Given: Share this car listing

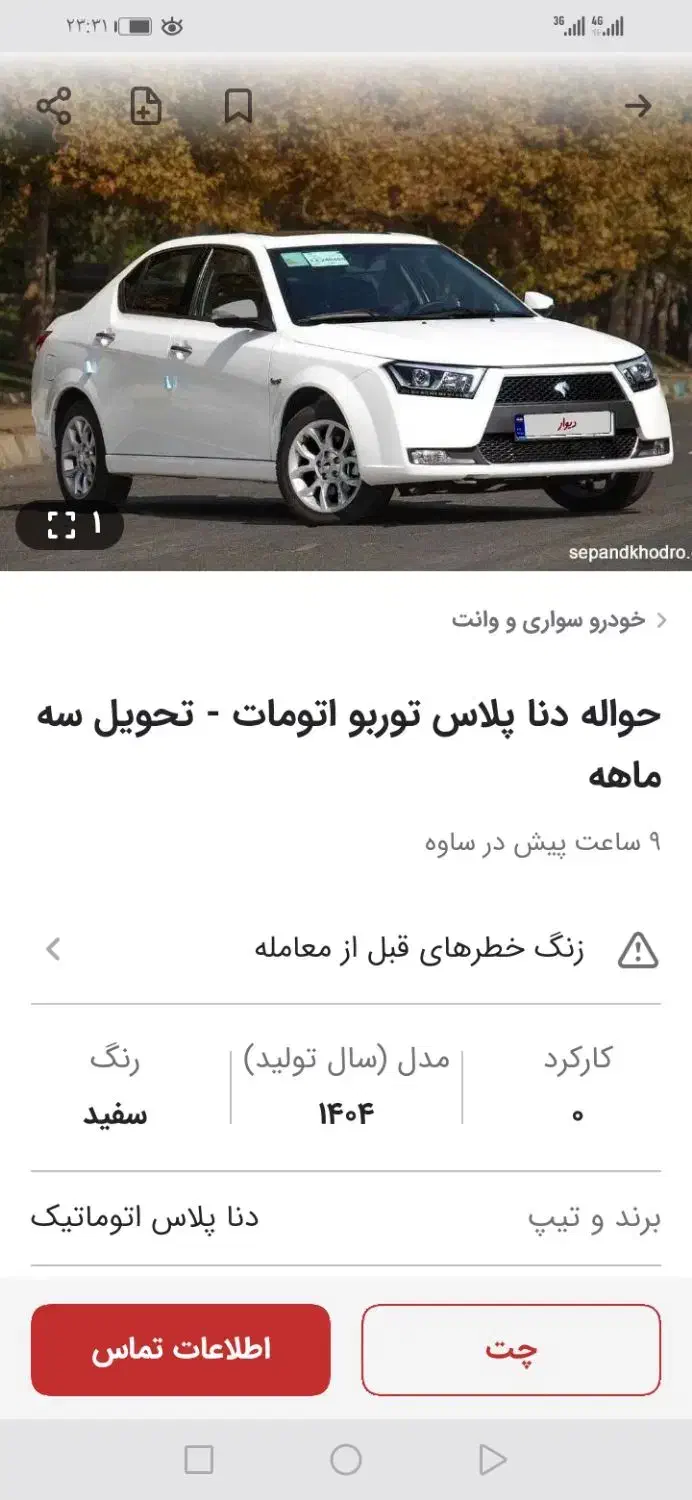Looking at the screenshot, I should (x=54, y=106).
